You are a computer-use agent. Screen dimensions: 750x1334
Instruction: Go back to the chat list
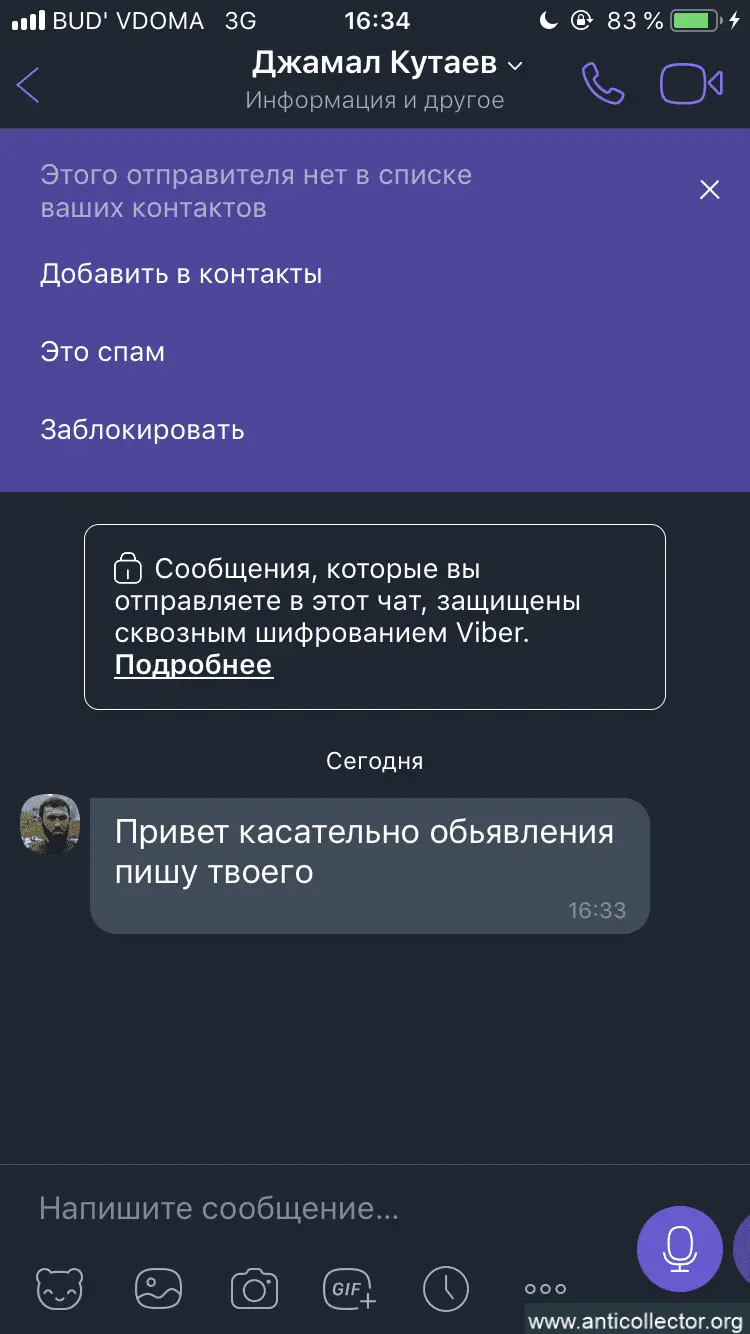pos(29,85)
